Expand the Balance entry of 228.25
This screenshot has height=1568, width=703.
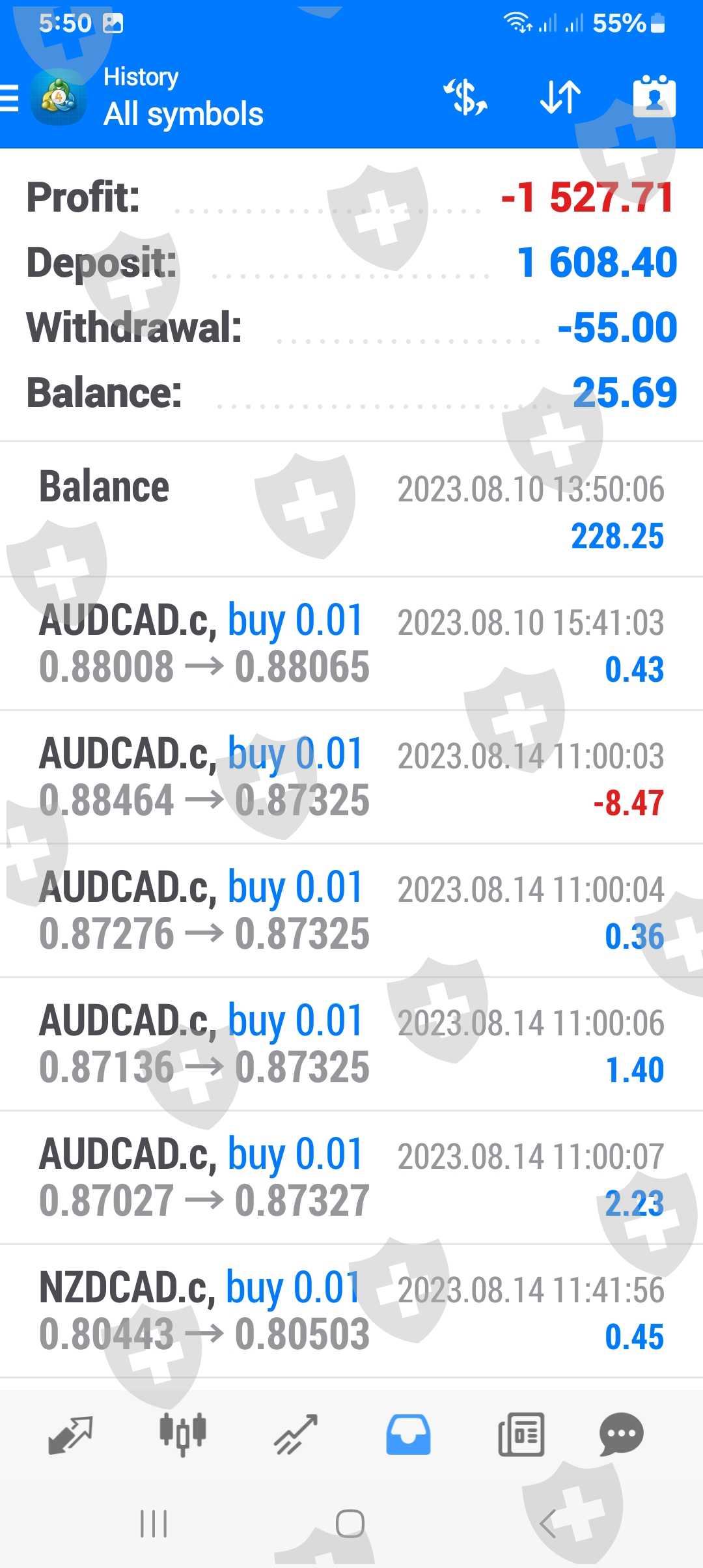tap(351, 511)
